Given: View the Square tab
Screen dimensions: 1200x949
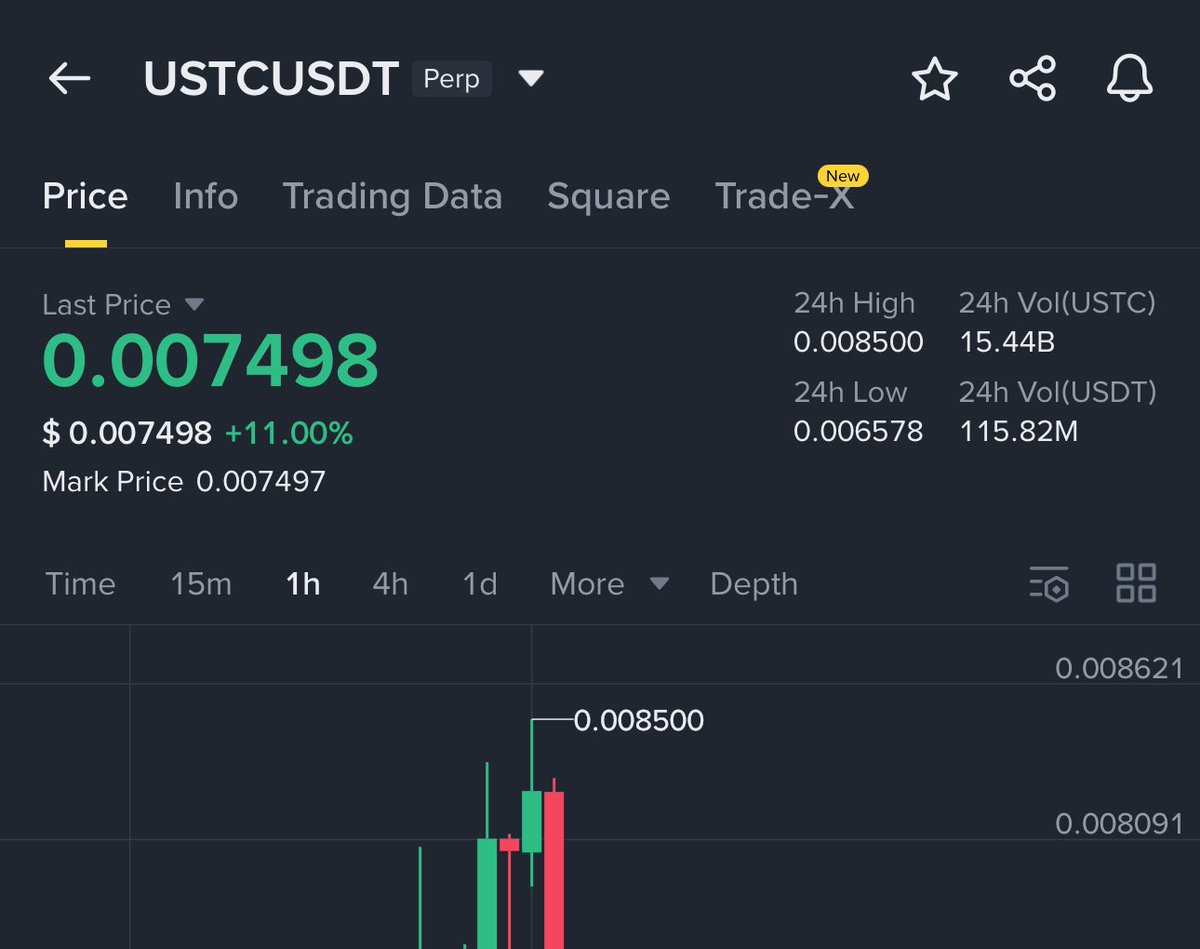Looking at the screenshot, I should coord(608,196).
